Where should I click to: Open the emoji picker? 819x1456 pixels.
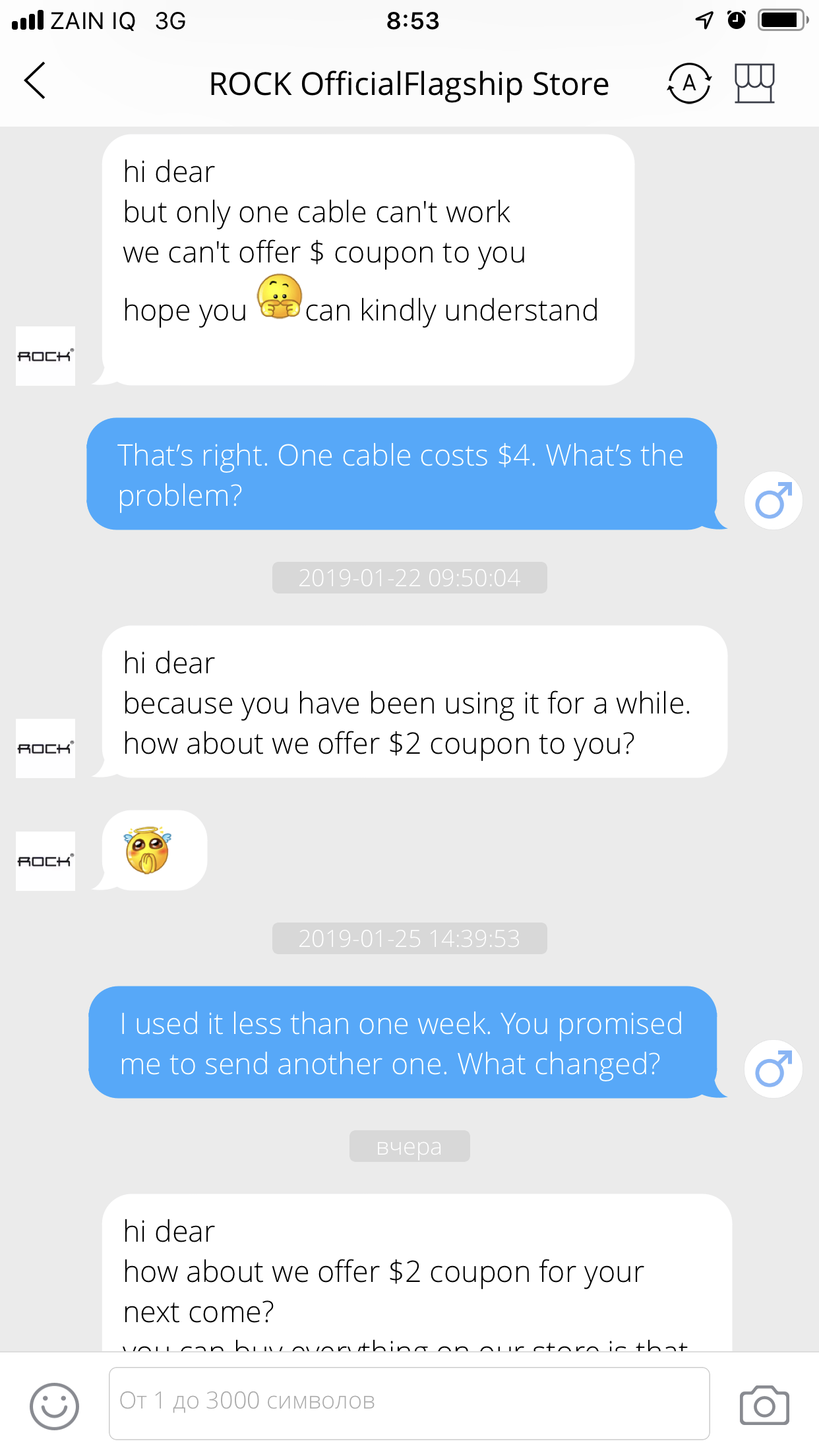(54, 1406)
